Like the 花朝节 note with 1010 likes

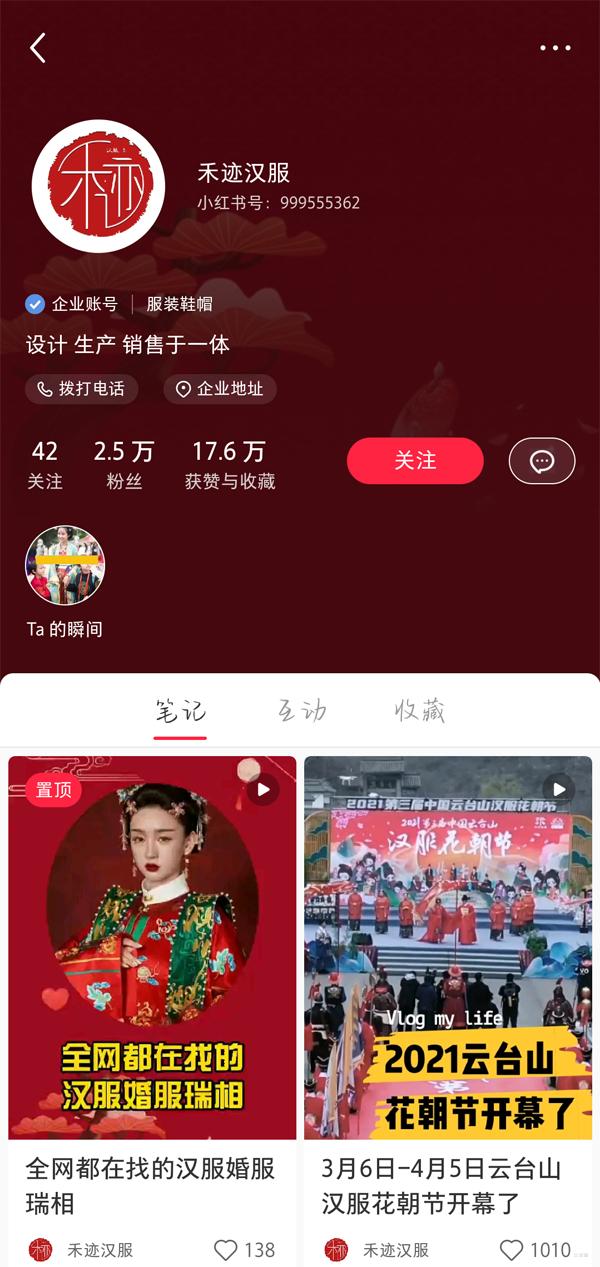pos(512,1250)
